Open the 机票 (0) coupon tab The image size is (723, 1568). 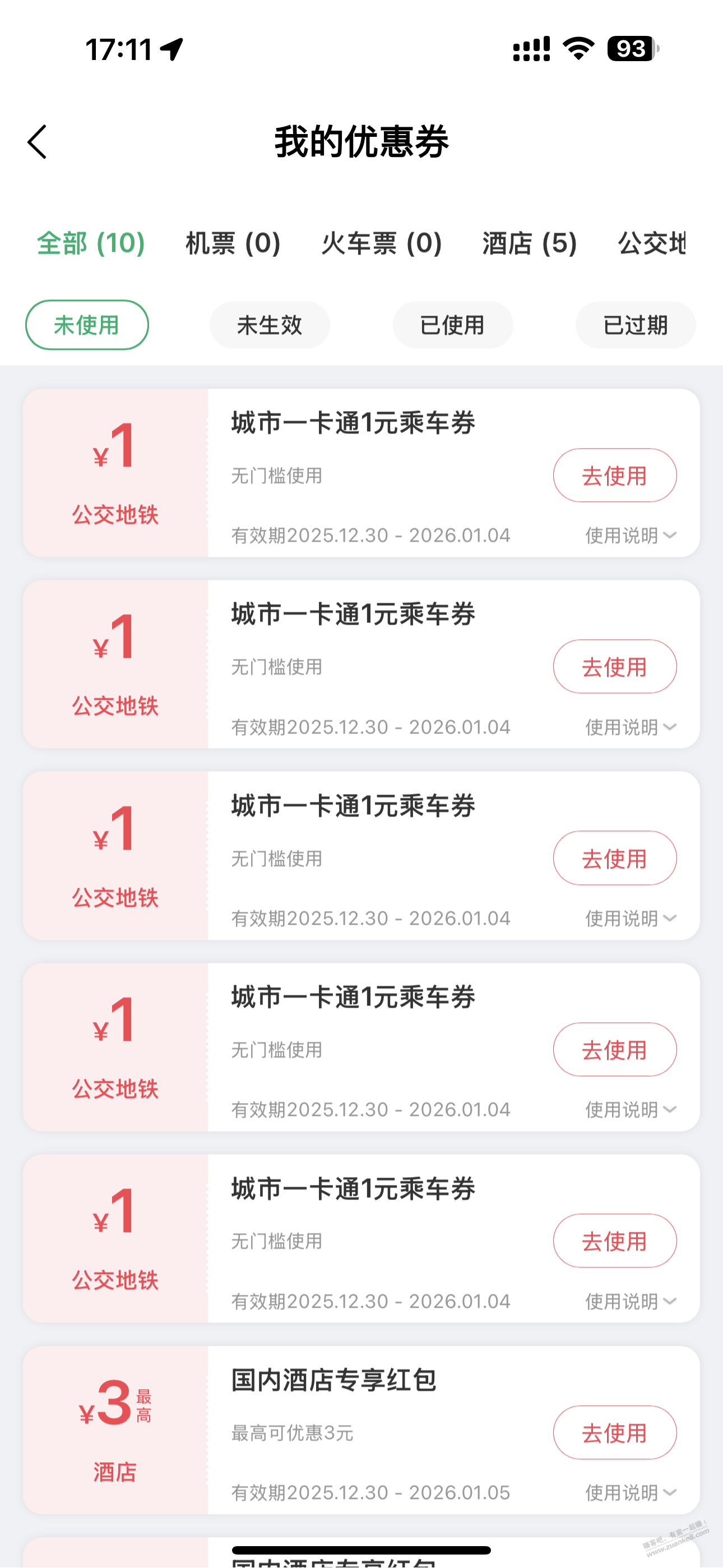[233, 243]
